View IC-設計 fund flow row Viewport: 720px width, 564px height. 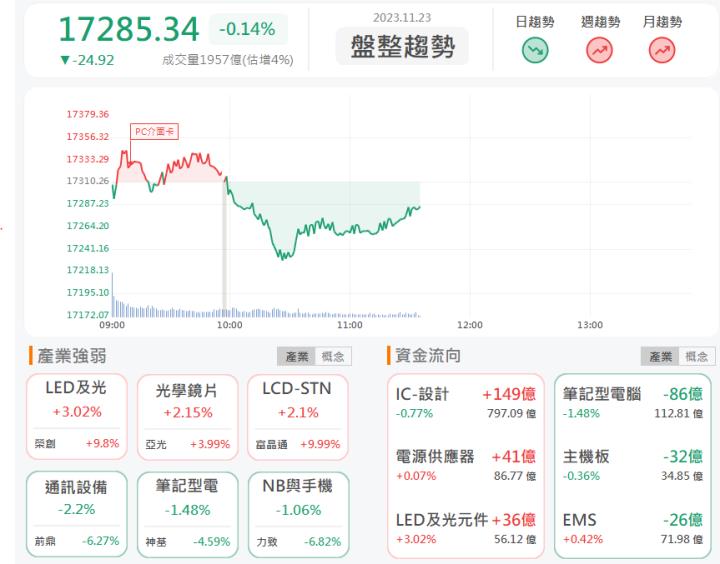pyautogui.click(x=466, y=402)
